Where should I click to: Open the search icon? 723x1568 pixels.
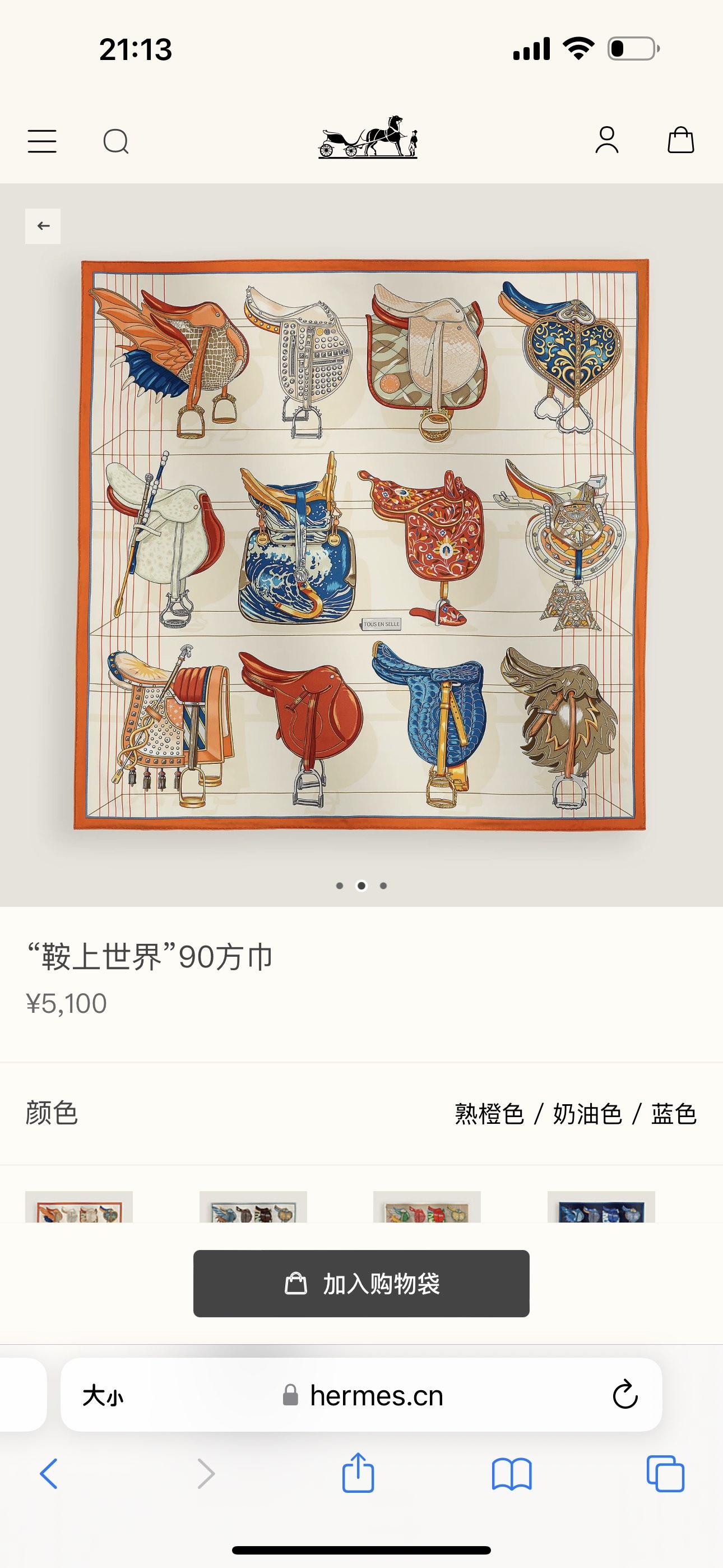point(115,141)
